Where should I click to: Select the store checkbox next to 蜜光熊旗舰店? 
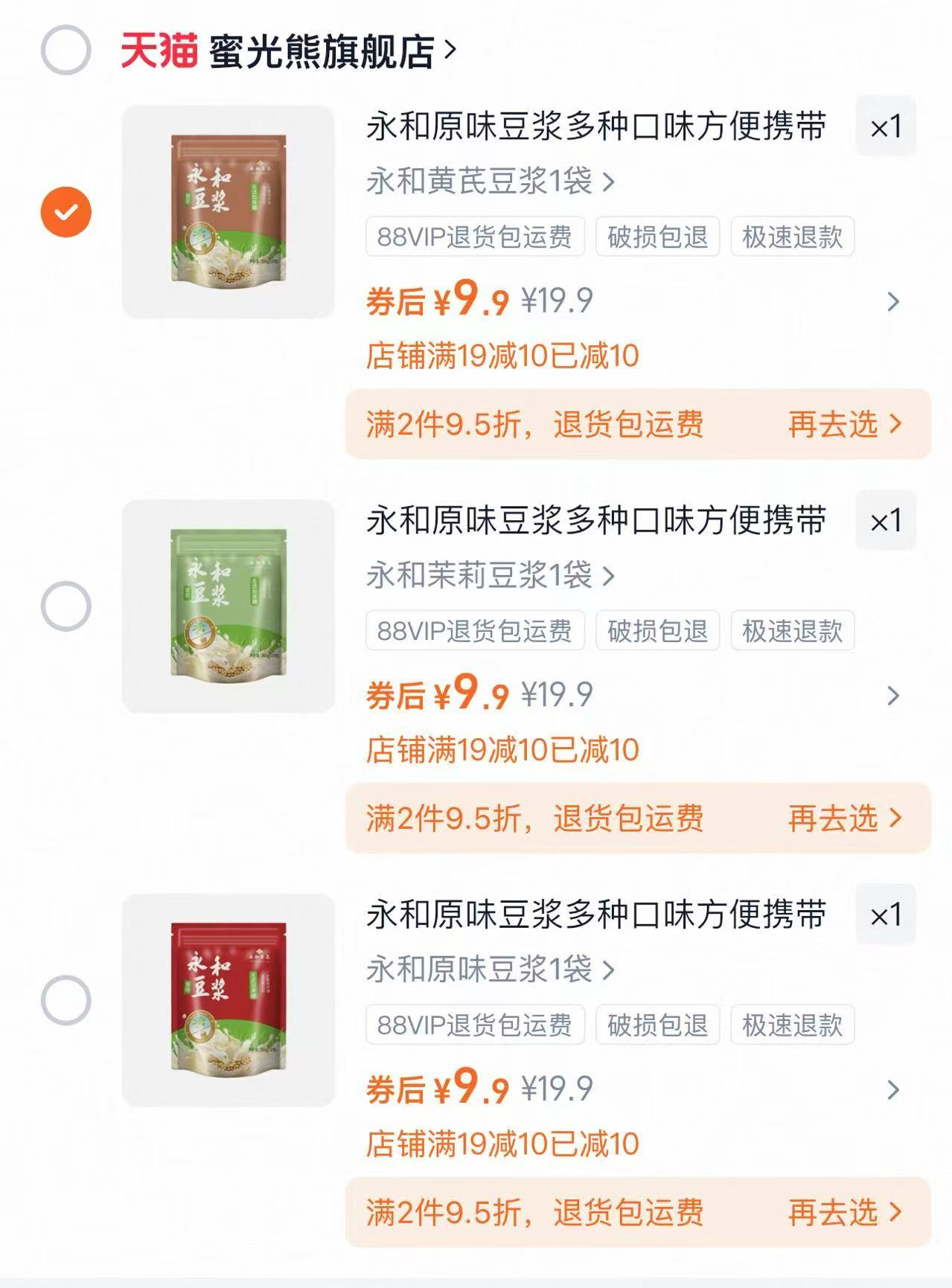(x=66, y=48)
